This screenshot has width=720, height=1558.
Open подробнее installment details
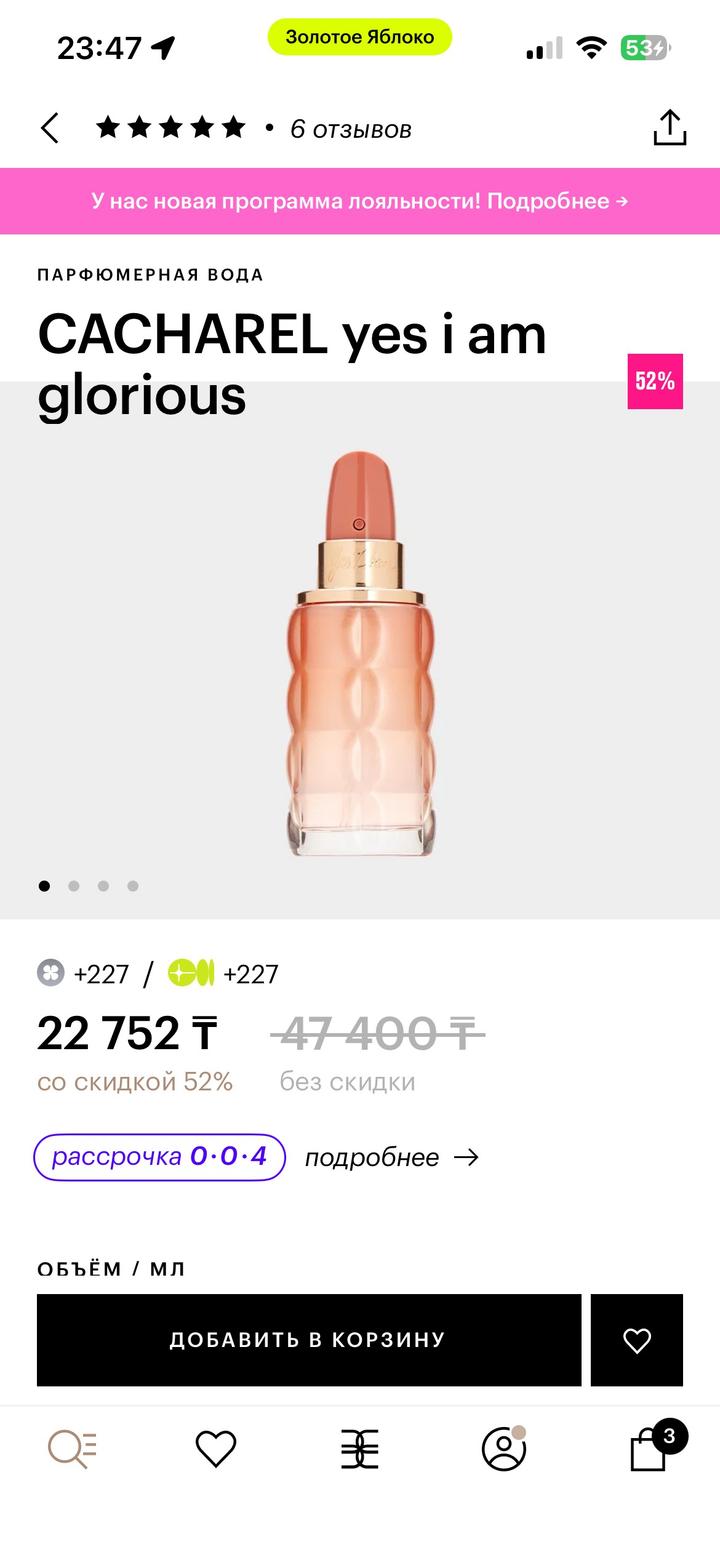click(392, 1157)
